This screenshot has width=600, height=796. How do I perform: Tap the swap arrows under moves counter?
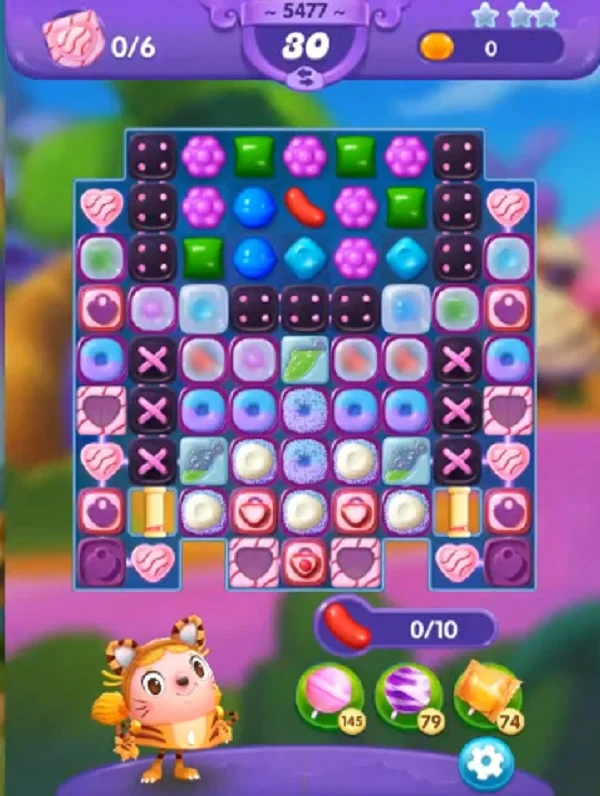pos(306,78)
